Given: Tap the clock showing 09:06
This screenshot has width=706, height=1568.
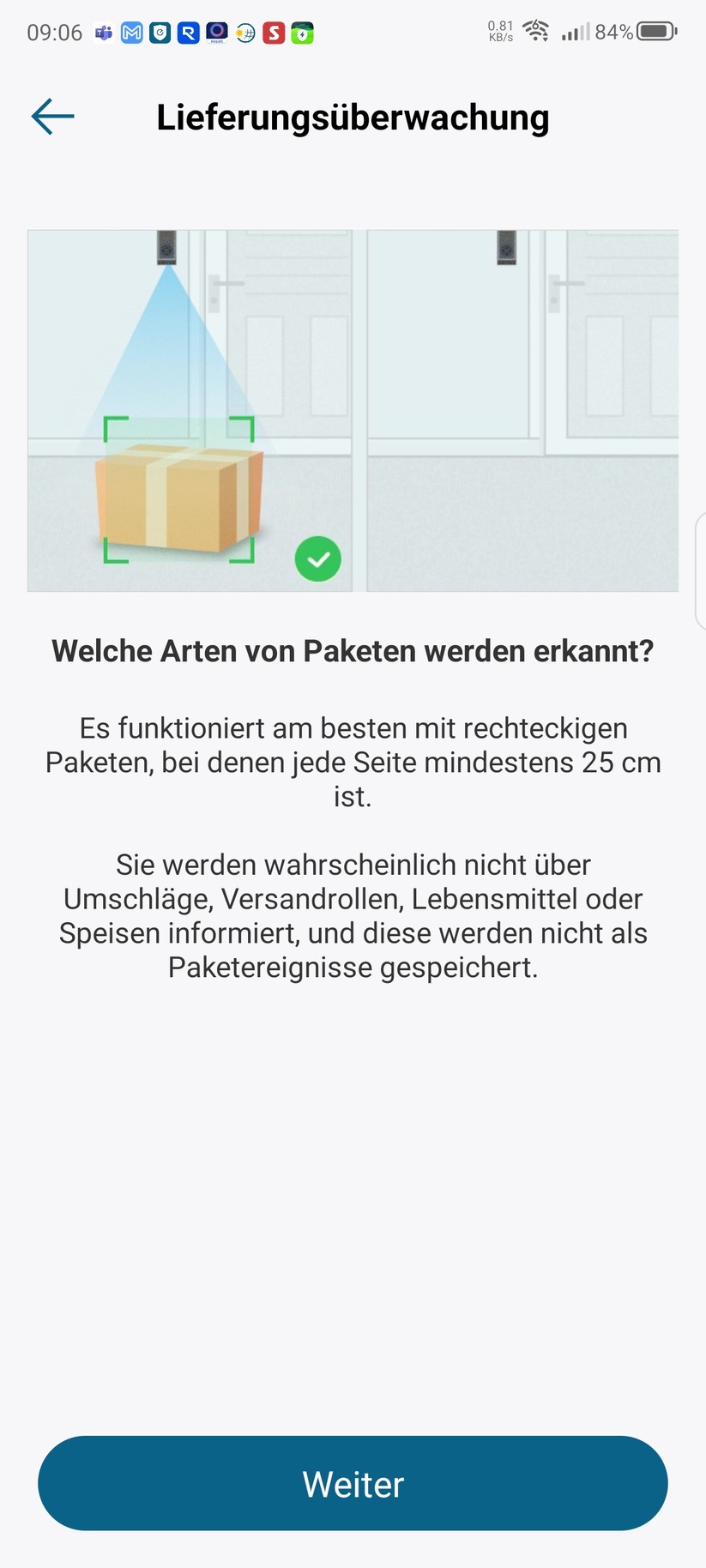Looking at the screenshot, I should coord(54,33).
